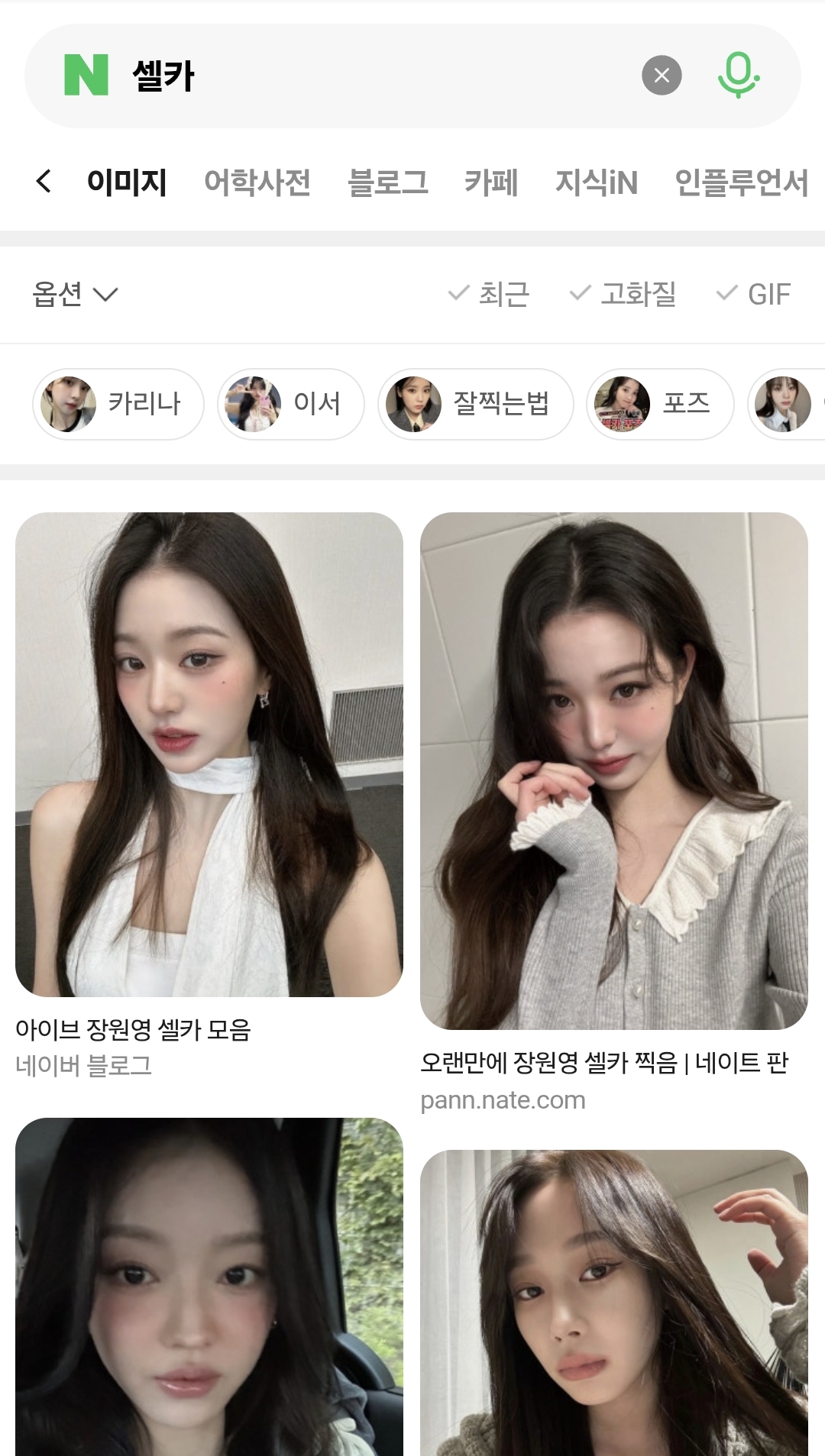Open the 오랜만에 장원영 셀카 찍음 image result
Screen dimensions: 825x1456
(x=614, y=771)
